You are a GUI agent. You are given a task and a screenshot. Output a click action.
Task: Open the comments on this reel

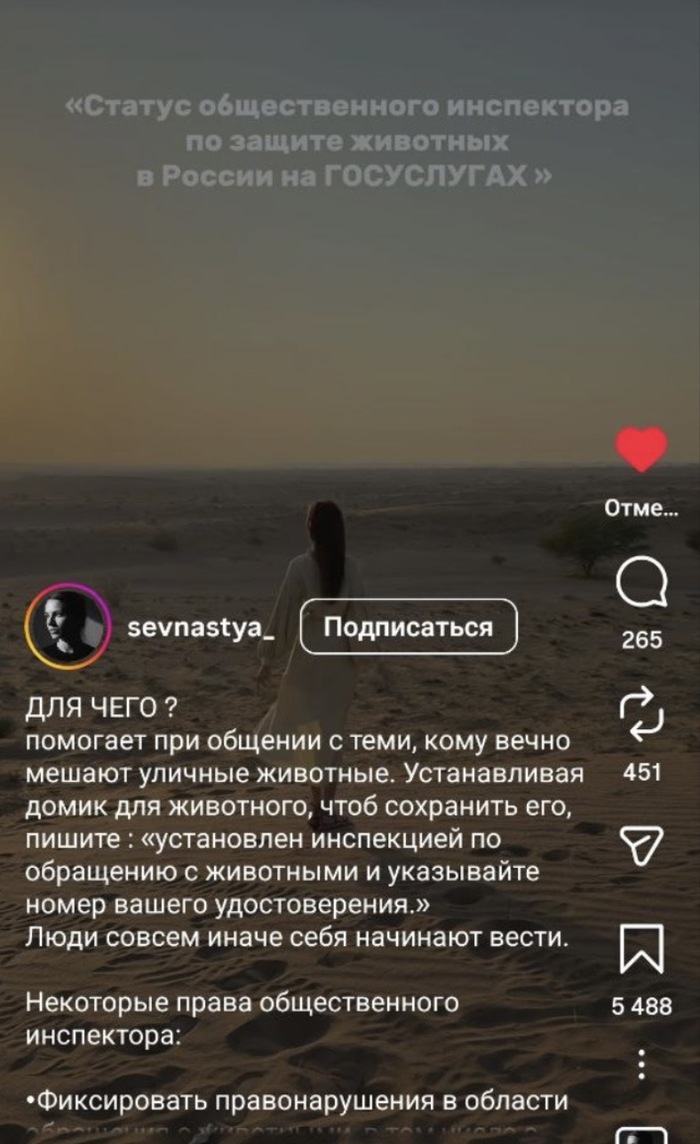click(641, 585)
